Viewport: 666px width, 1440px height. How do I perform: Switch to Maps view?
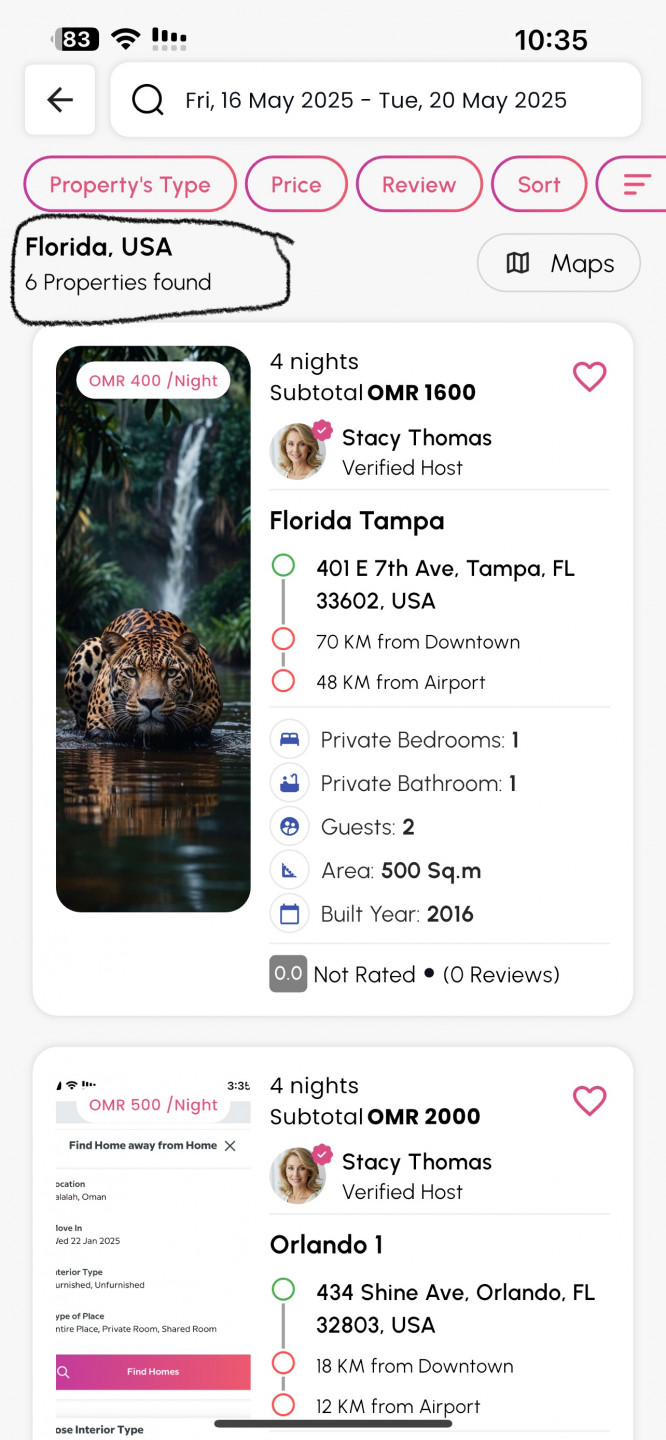[x=559, y=263]
